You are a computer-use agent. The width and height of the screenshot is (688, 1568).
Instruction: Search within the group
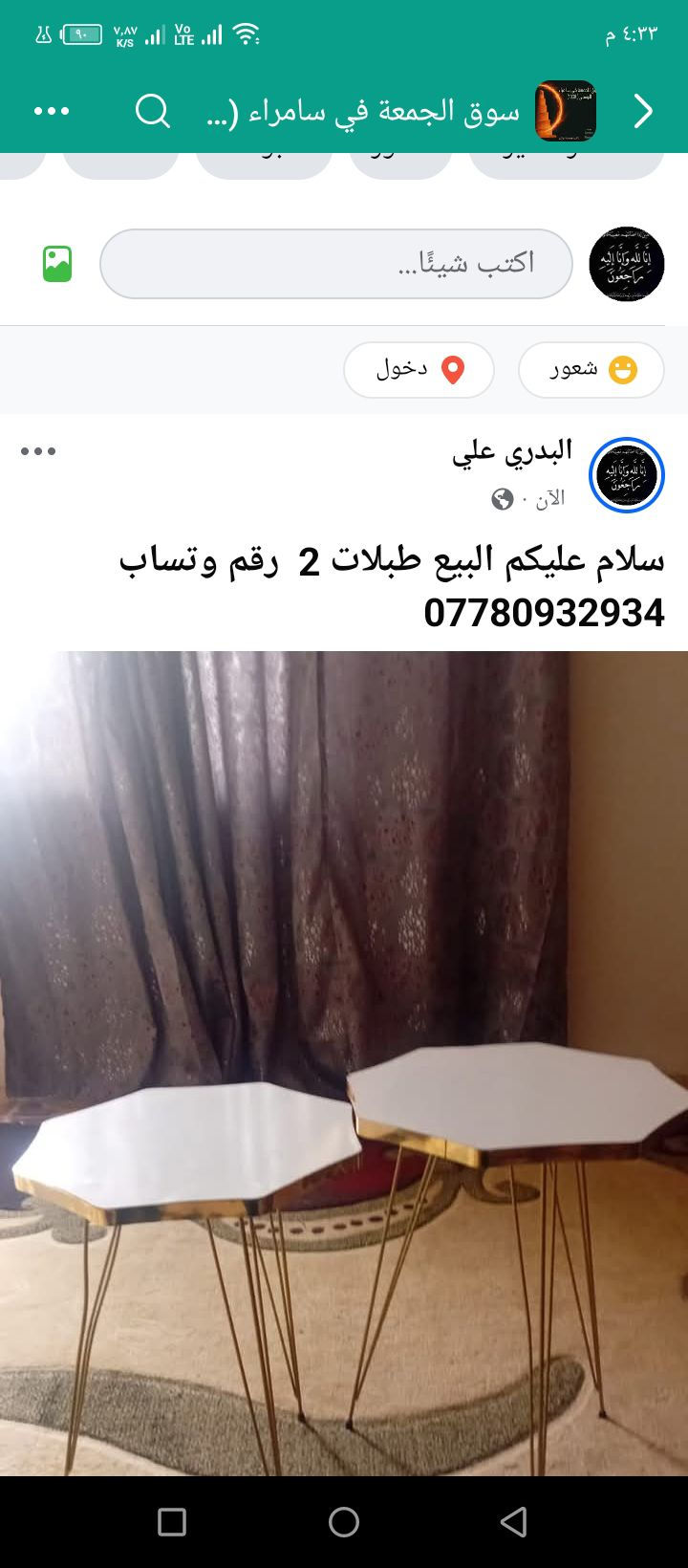[x=153, y=112]
